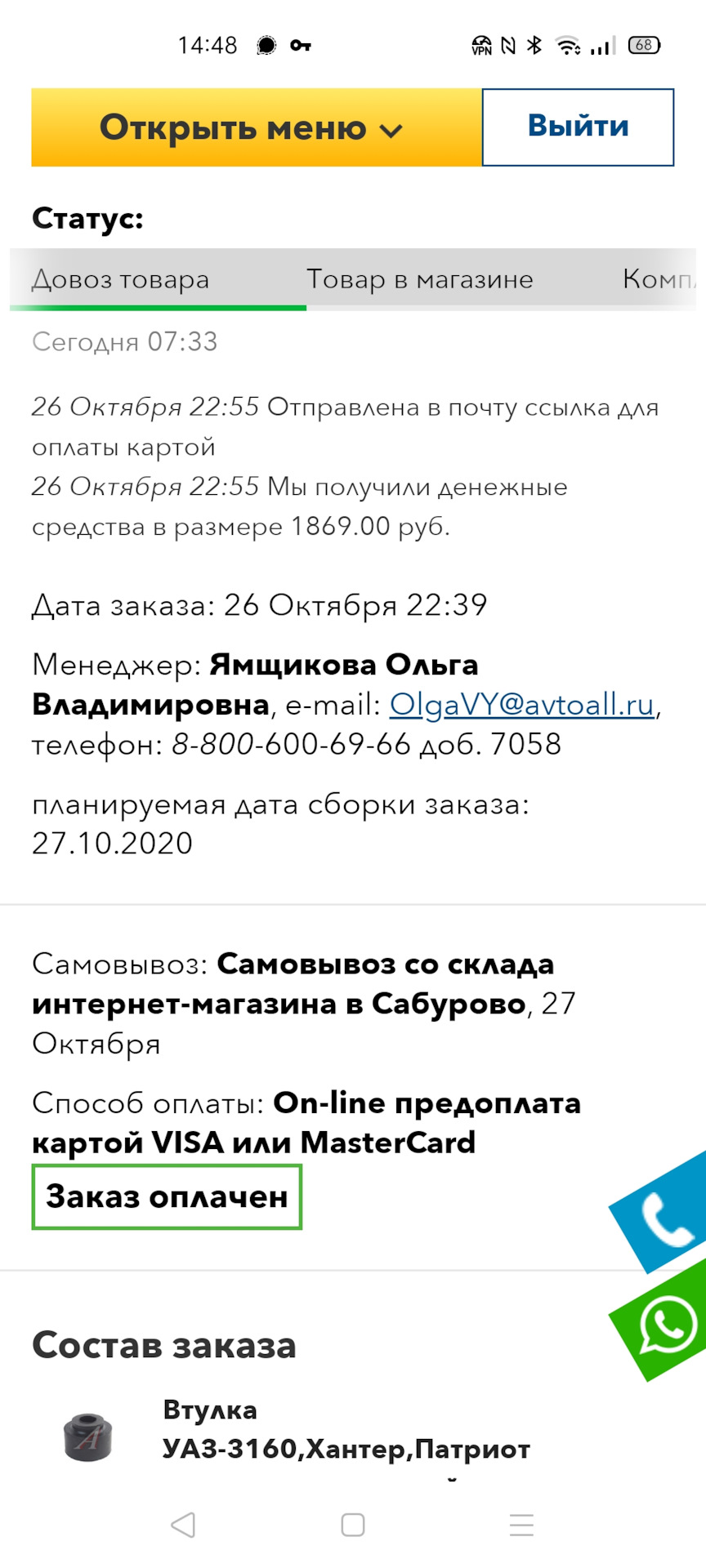Image resolution: width=706 pixels, height=1568 pixels.
Task: Open the 'Втулка УАЗ-3160' product item
Action: (346, 1431)
